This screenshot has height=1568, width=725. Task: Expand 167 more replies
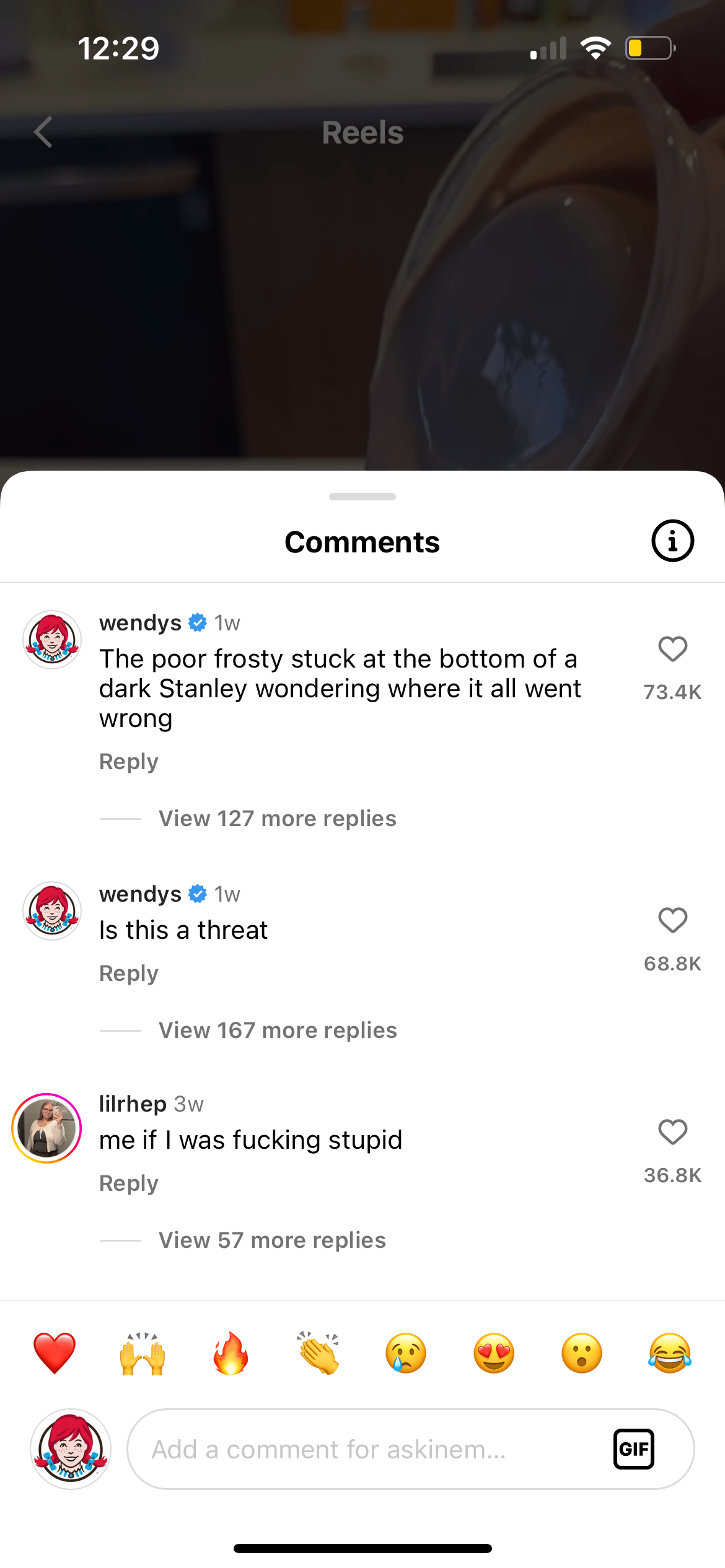click(278, 1030)
